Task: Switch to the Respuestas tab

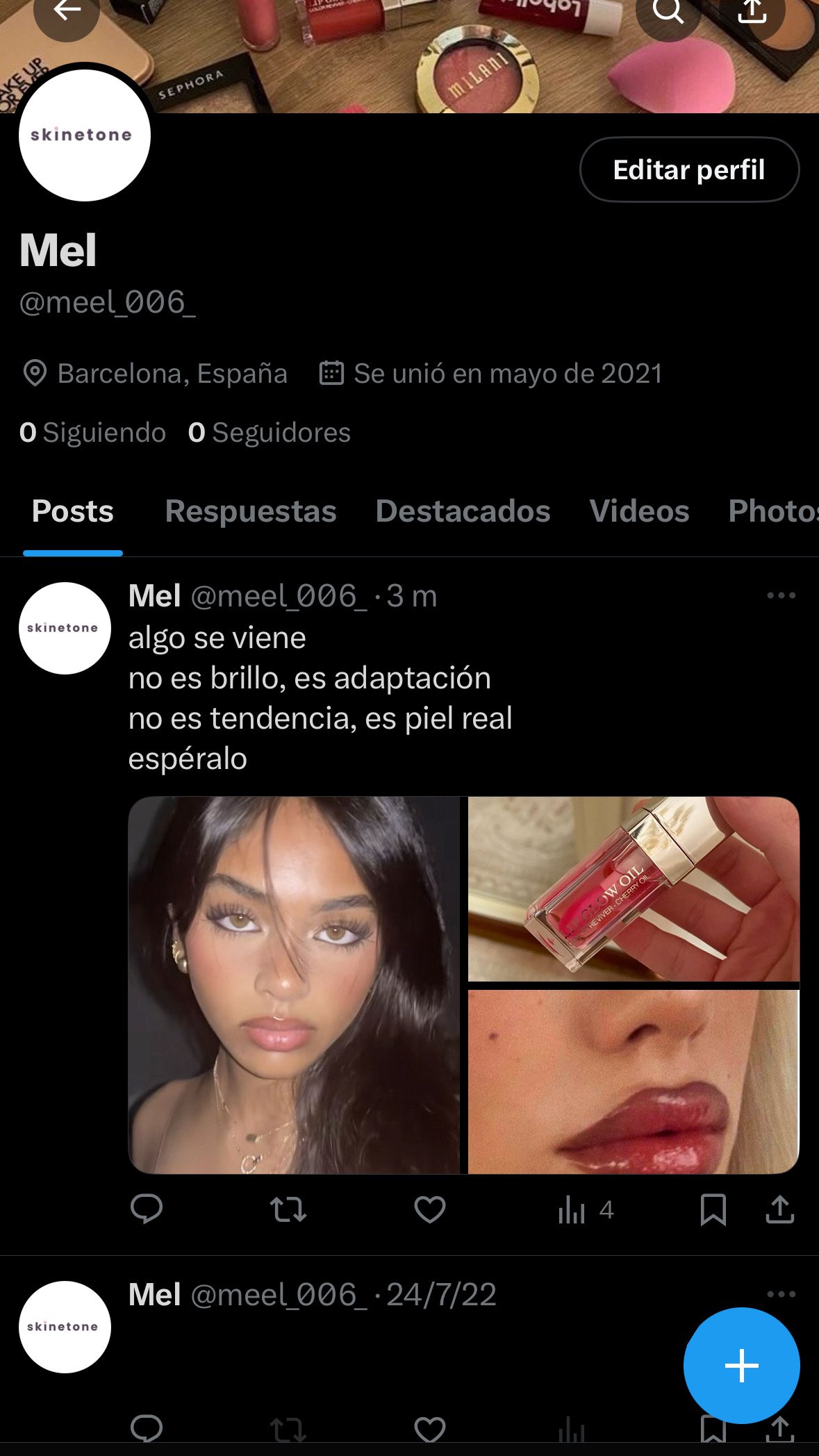Action: (x=251, y=511)
